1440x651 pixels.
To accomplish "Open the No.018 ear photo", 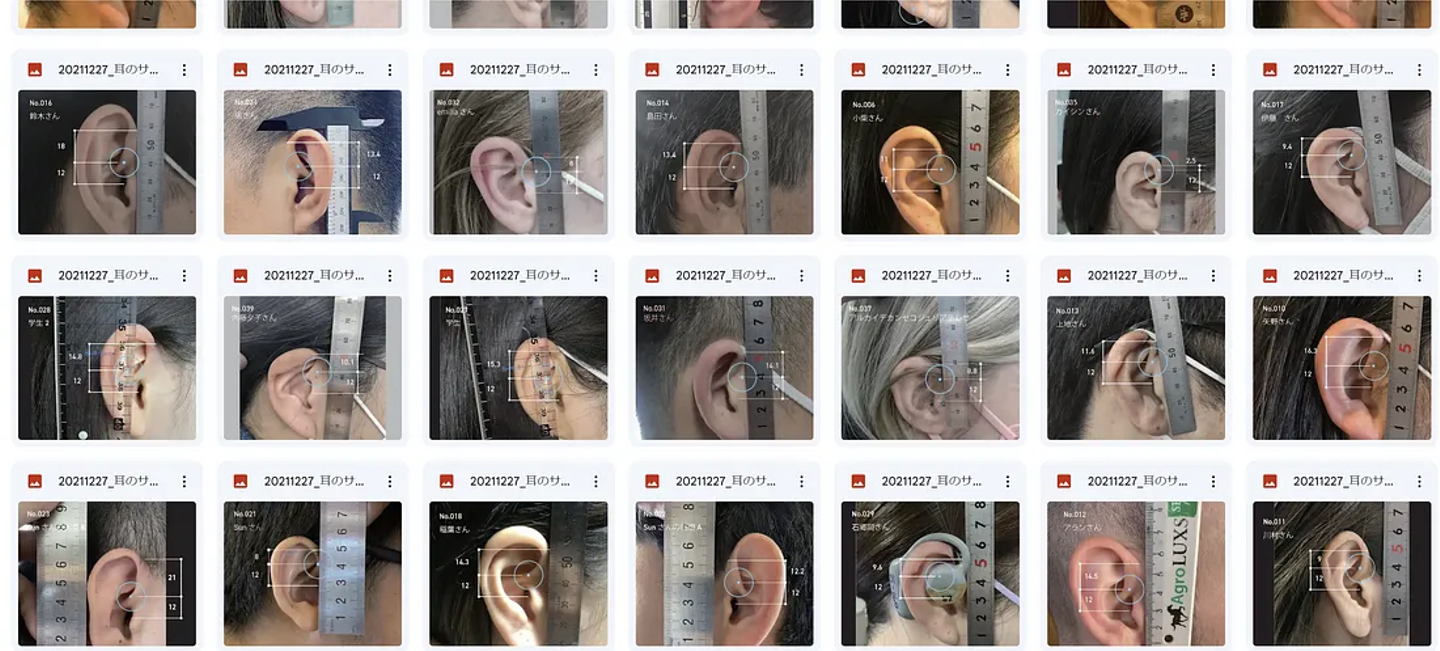I will [518, 574].
